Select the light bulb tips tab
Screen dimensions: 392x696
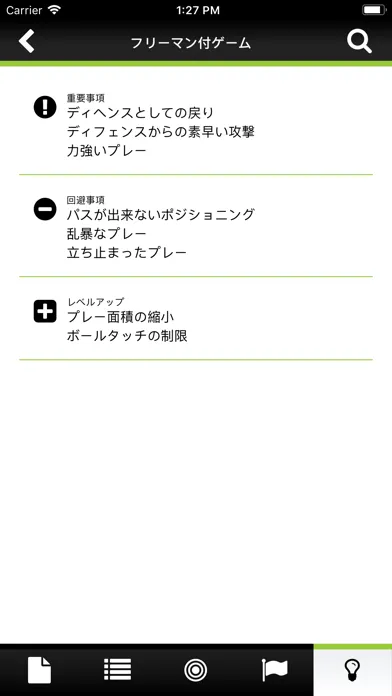pos(353,670)
